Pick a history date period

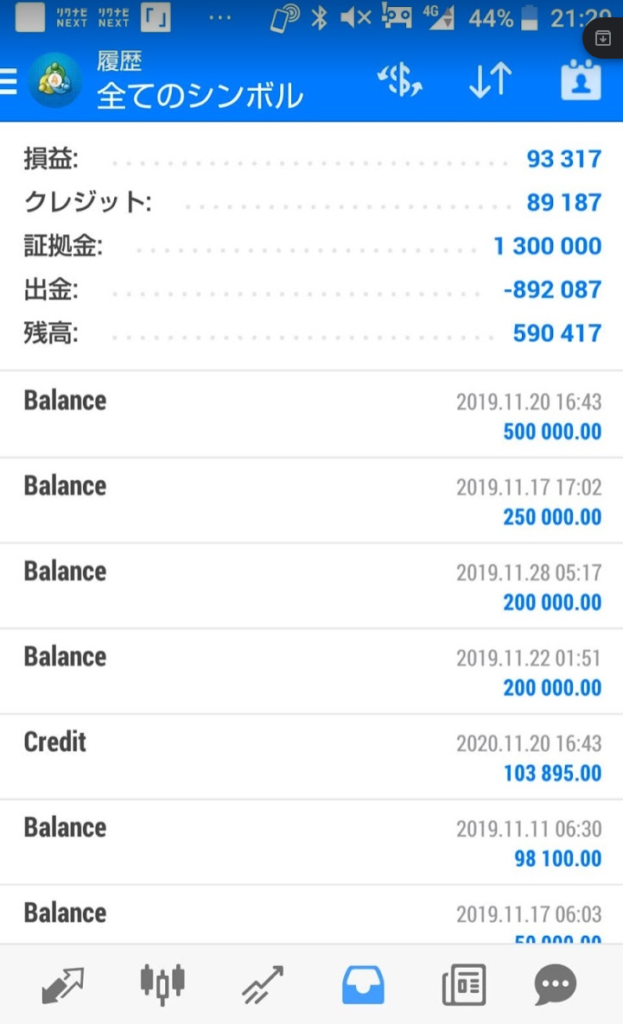click(x=581, y=80)
